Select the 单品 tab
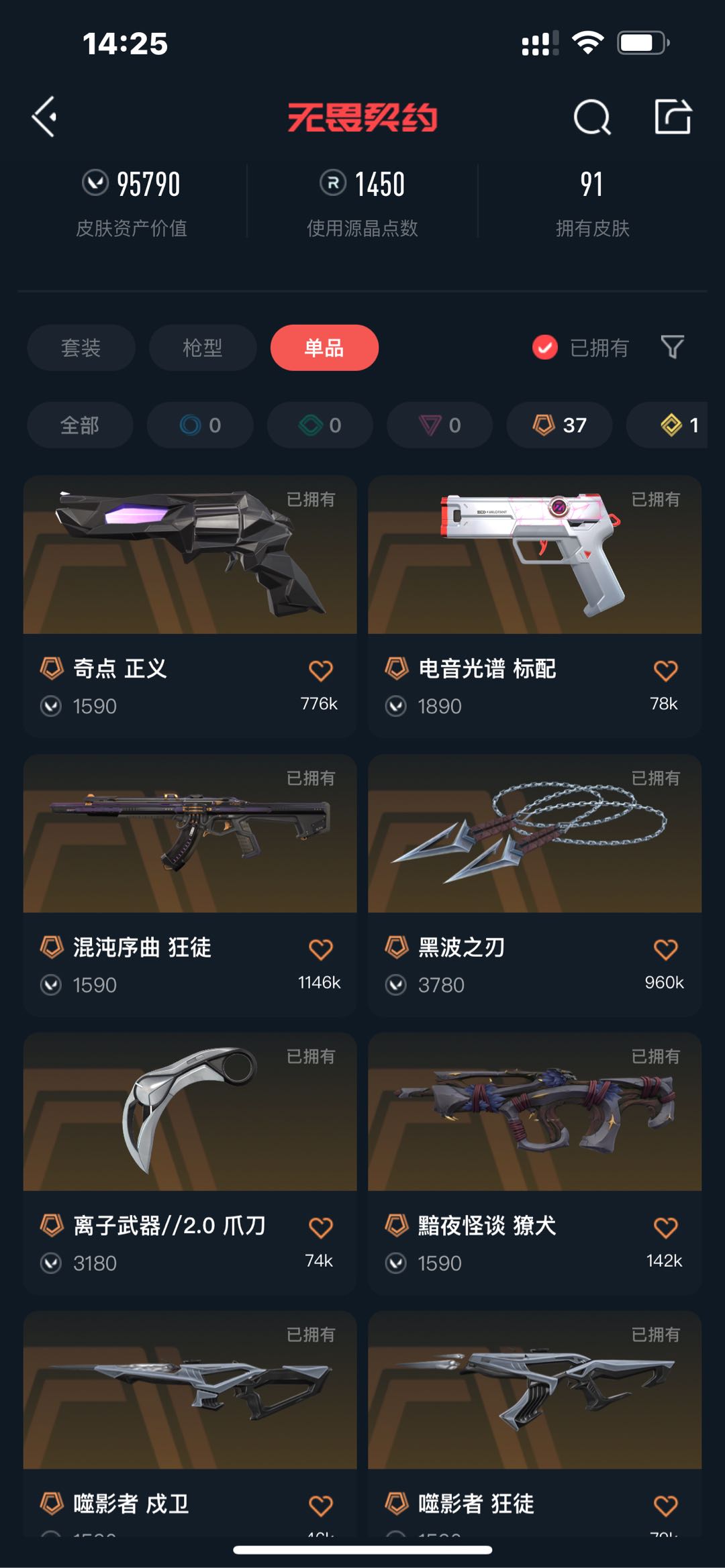 (324, 348)
